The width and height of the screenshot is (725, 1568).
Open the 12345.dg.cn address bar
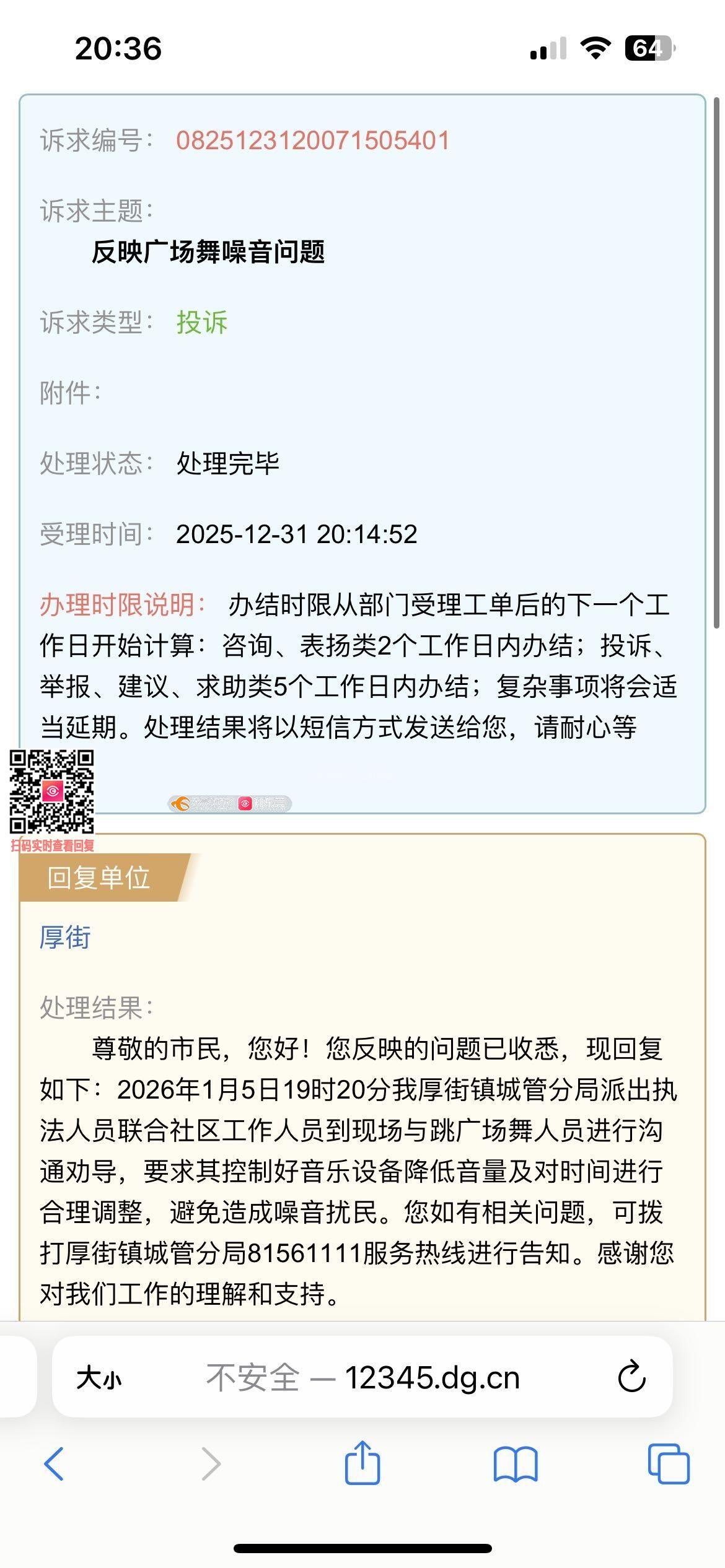(x=363, y=1379)
